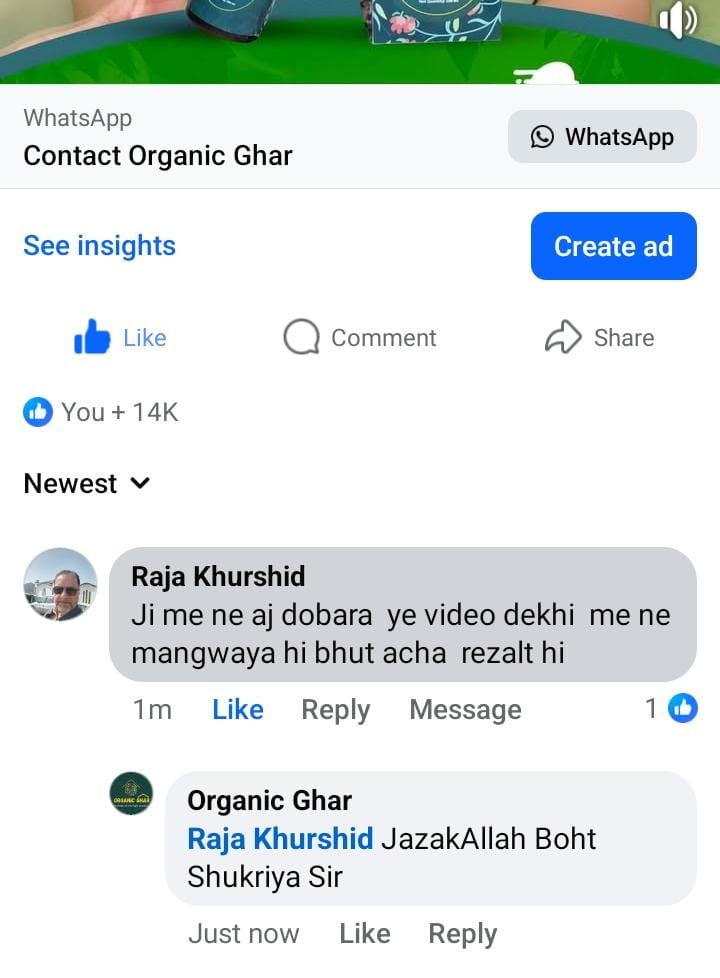Screen dimensions: 720x978
Task: Share this post
Action: tap(599, 338)
